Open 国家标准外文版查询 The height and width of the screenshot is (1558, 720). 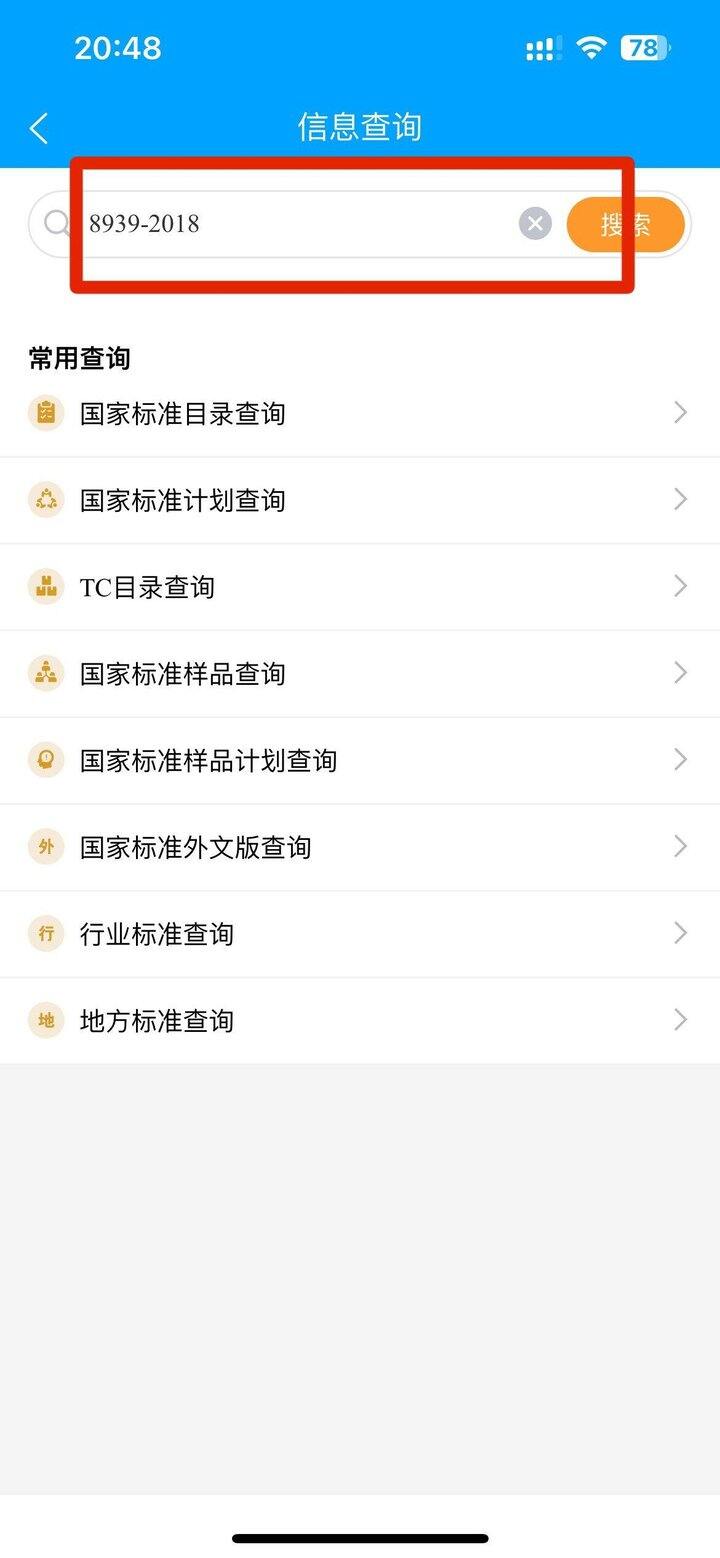(360, 847)
